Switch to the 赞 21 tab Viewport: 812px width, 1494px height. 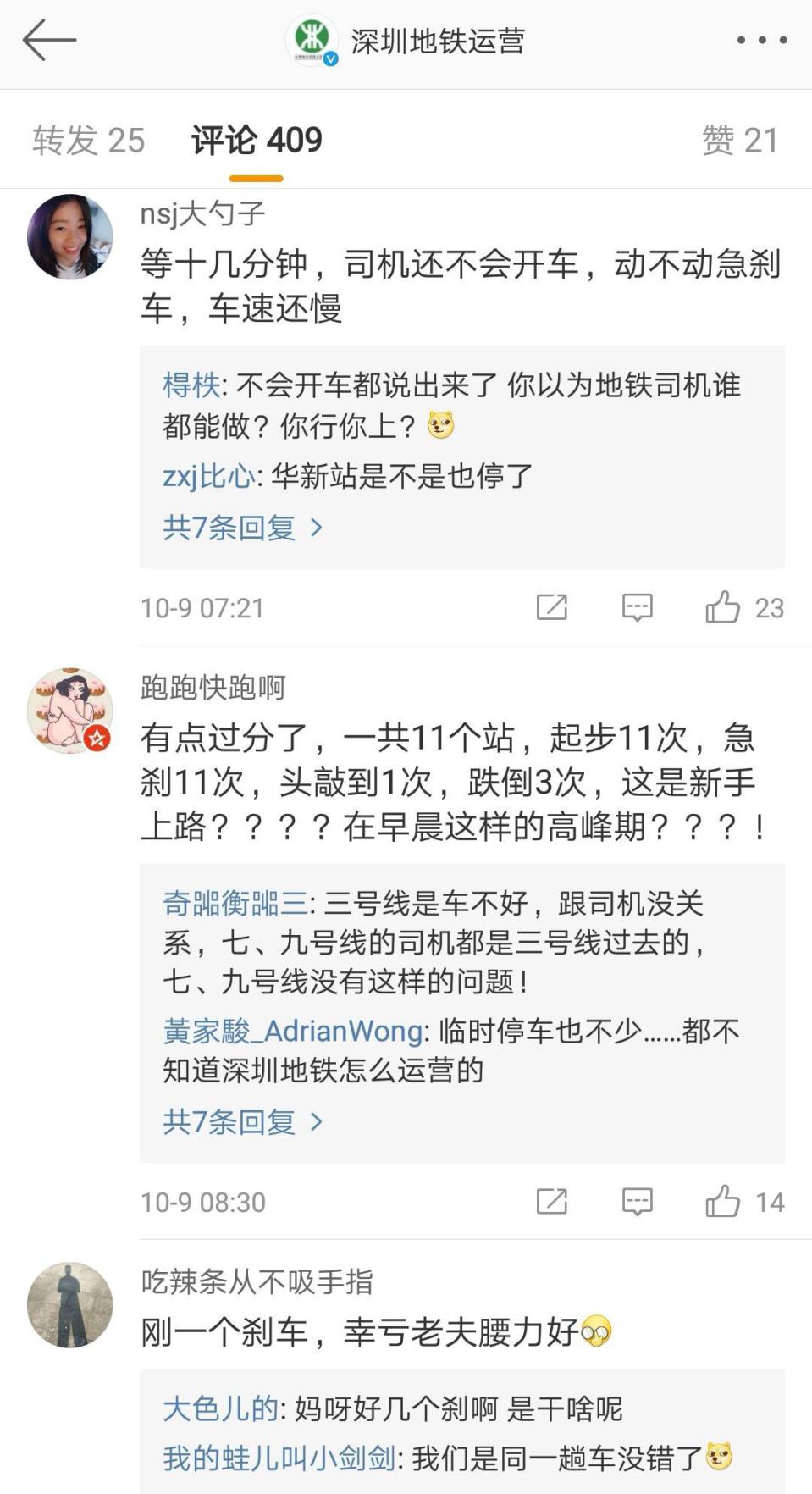739,141
